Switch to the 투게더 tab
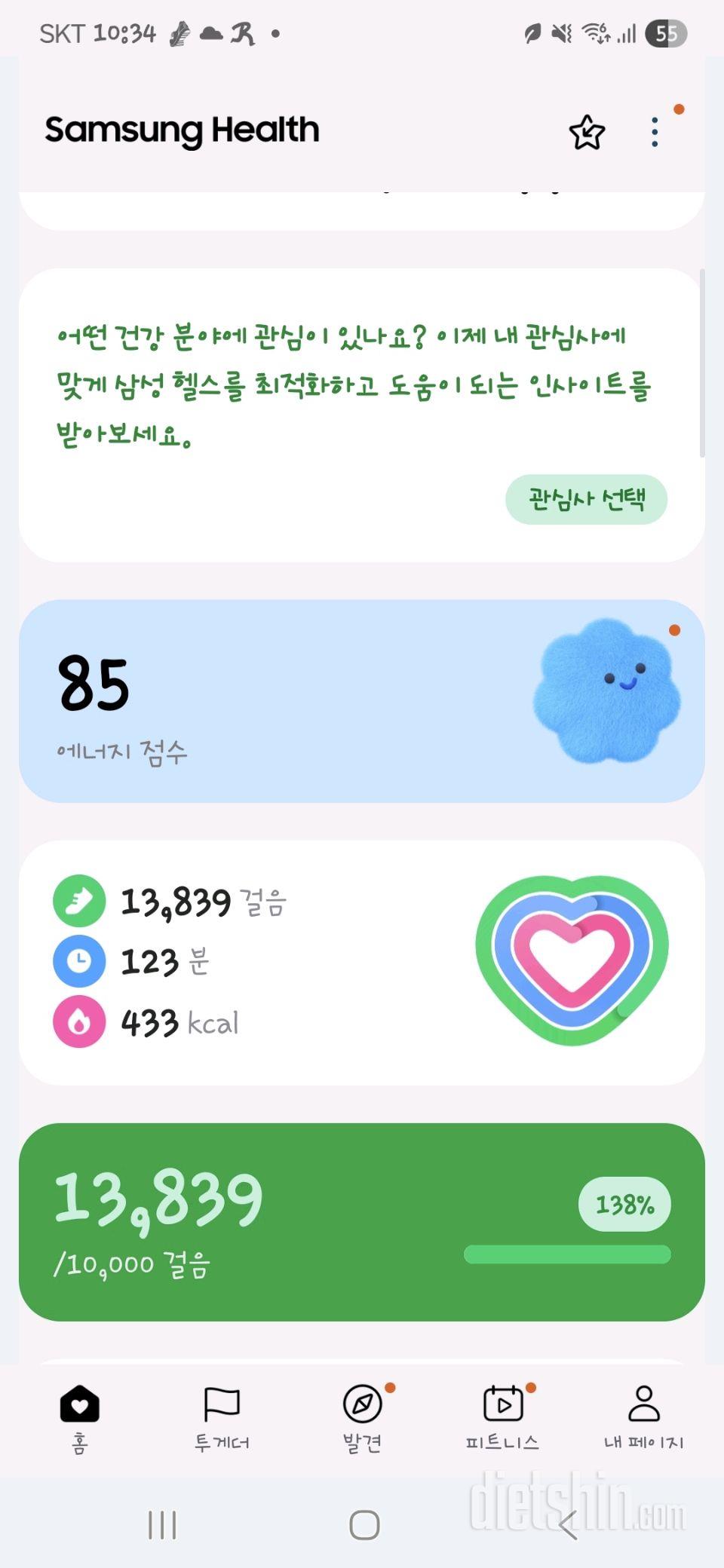This screenshot has width=724, height=1568. (222, 1417)
